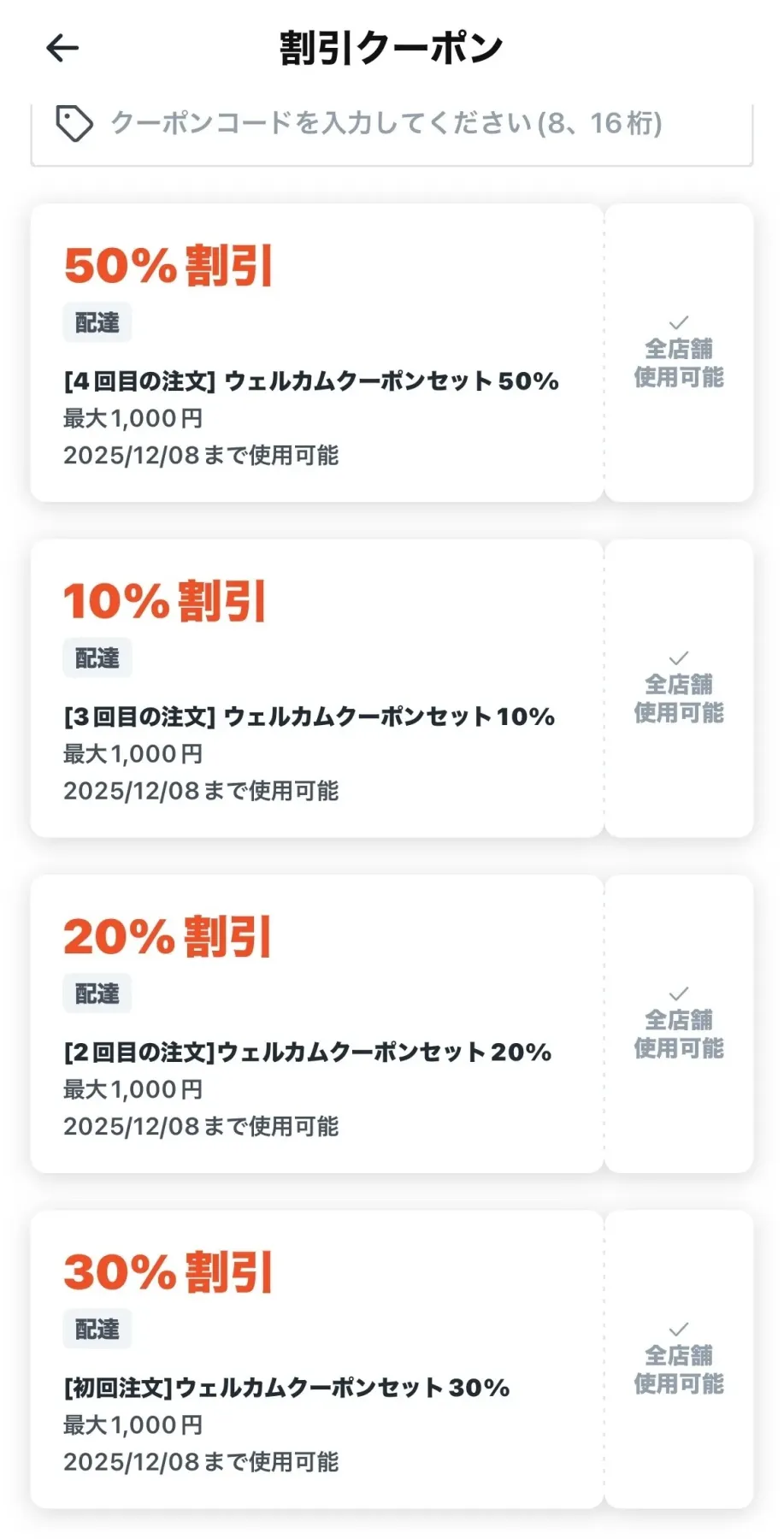The width and height of the screenshot is (784, 1539).
Task: Go back using the back arrow
Action: 62,48
